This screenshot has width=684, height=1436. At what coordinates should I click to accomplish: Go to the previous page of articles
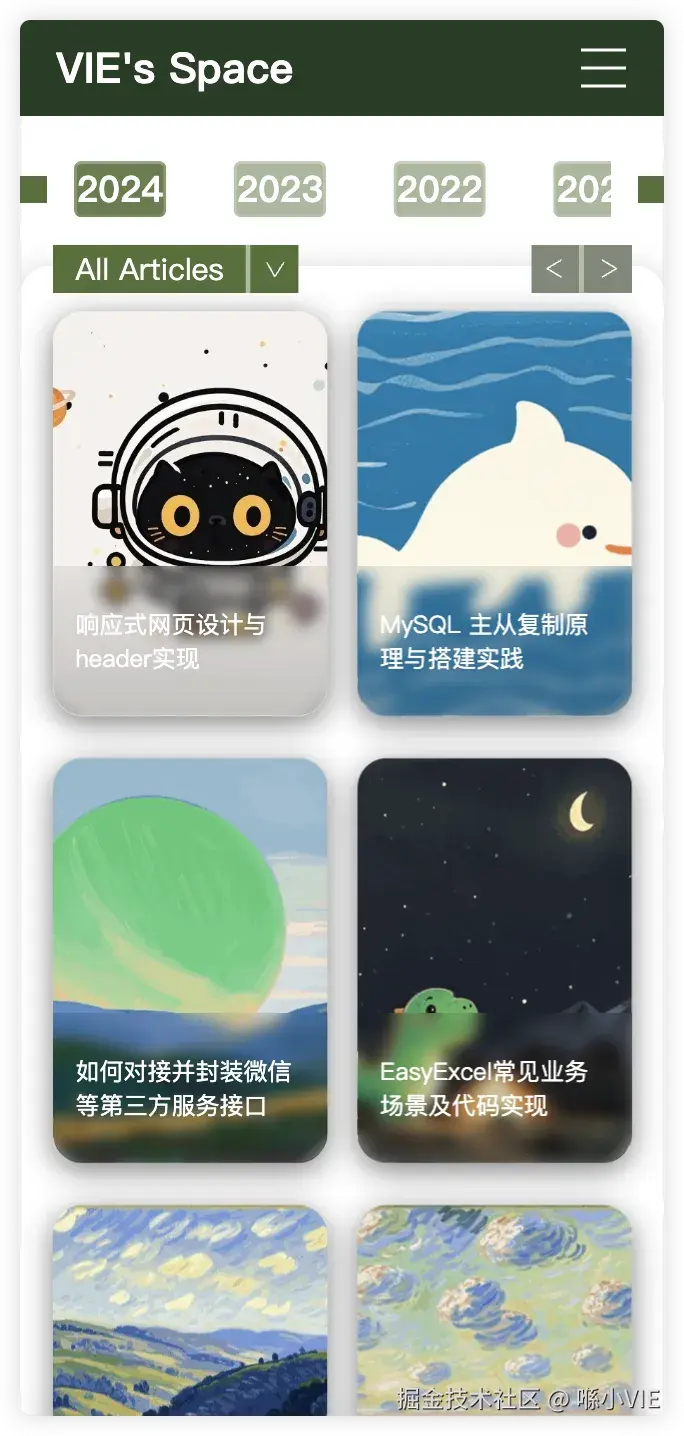555,269
